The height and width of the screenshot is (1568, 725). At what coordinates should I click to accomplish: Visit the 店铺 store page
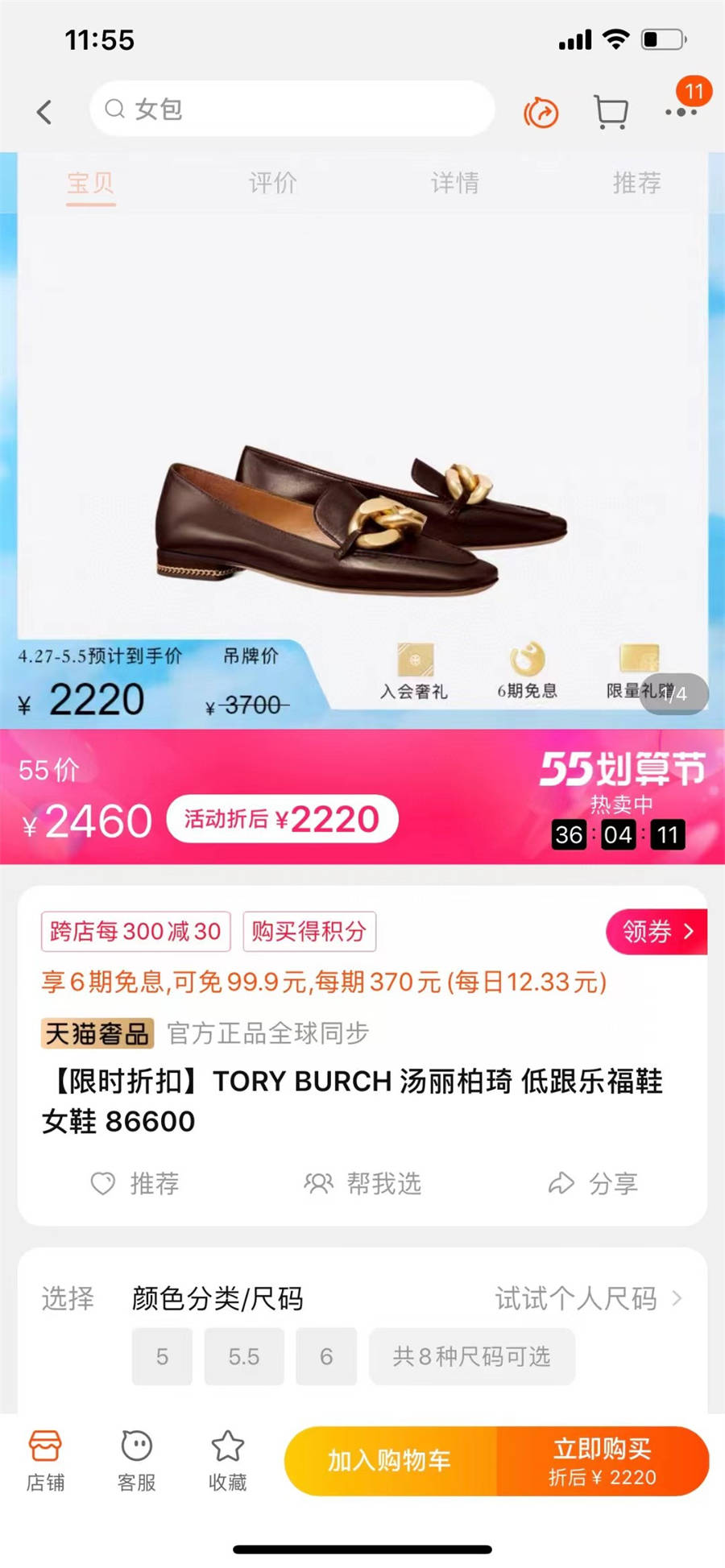pos(45,1461)
